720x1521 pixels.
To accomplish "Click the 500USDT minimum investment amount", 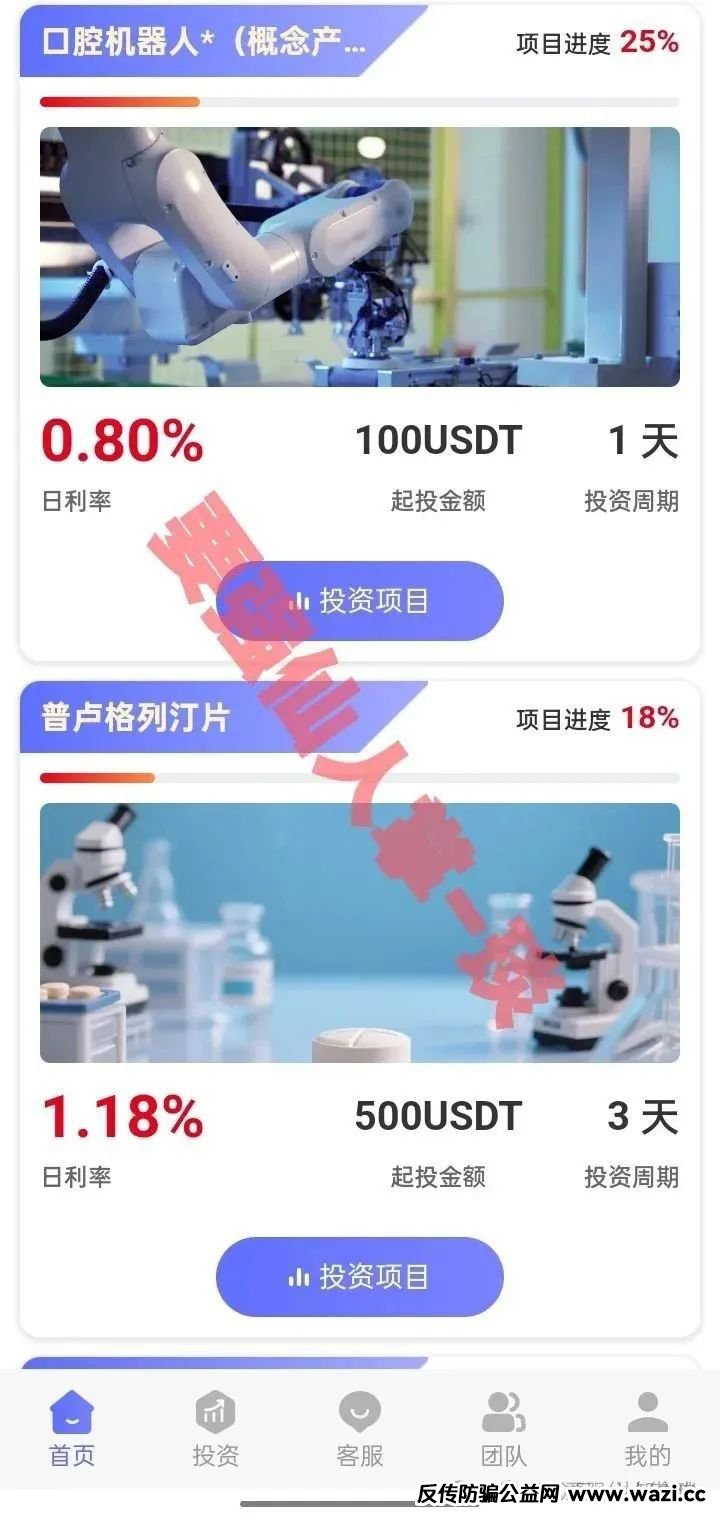I will tap(438, 1117).
